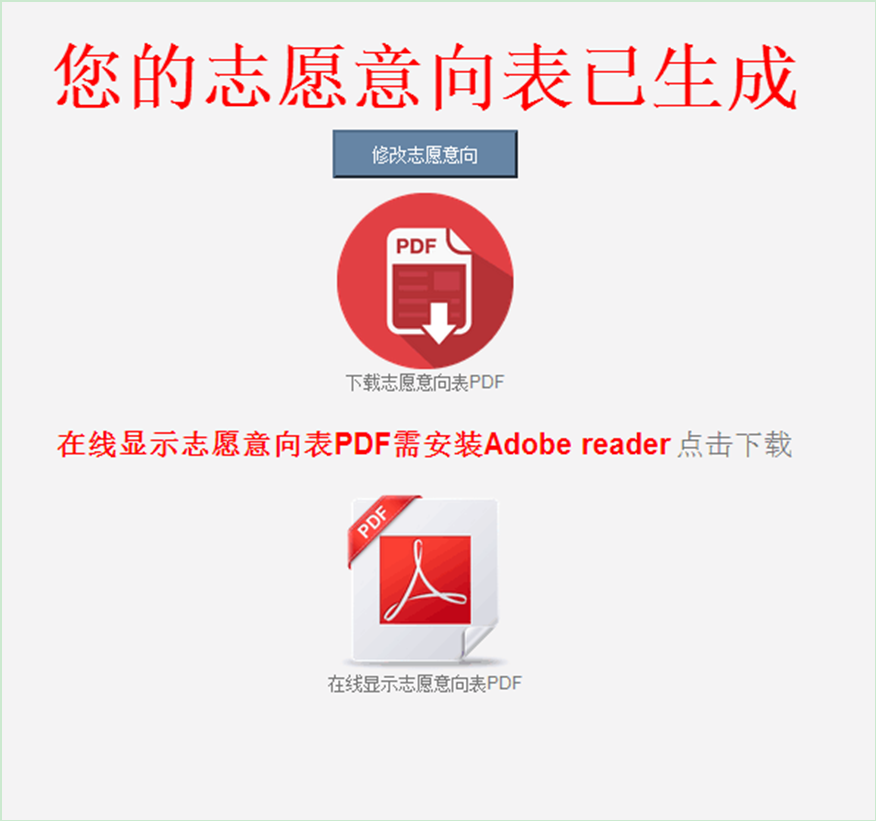Tap the 修改志愿意向 button

(425, 155)
